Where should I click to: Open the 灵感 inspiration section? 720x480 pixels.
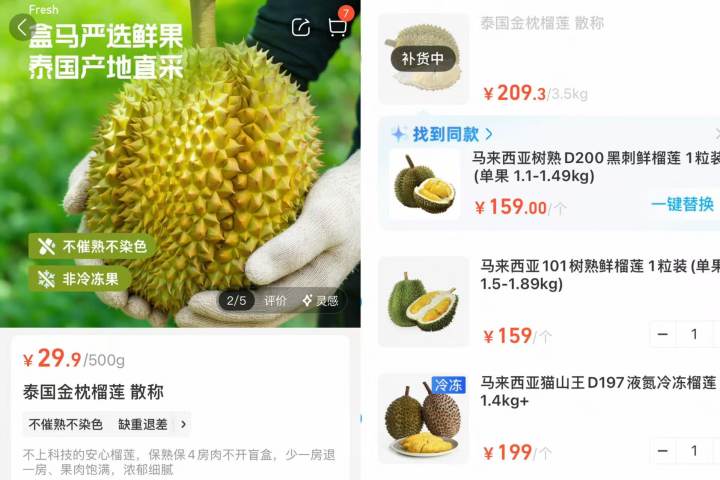pos(321,300)
